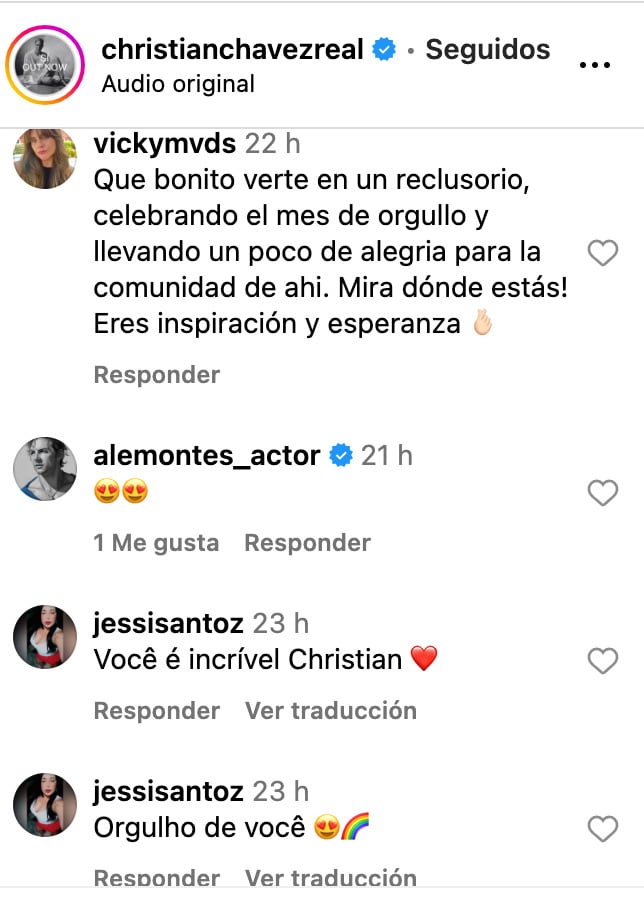
Task: Translate the "Orgulho de você" comment
Action: click(x=330, y=878)
